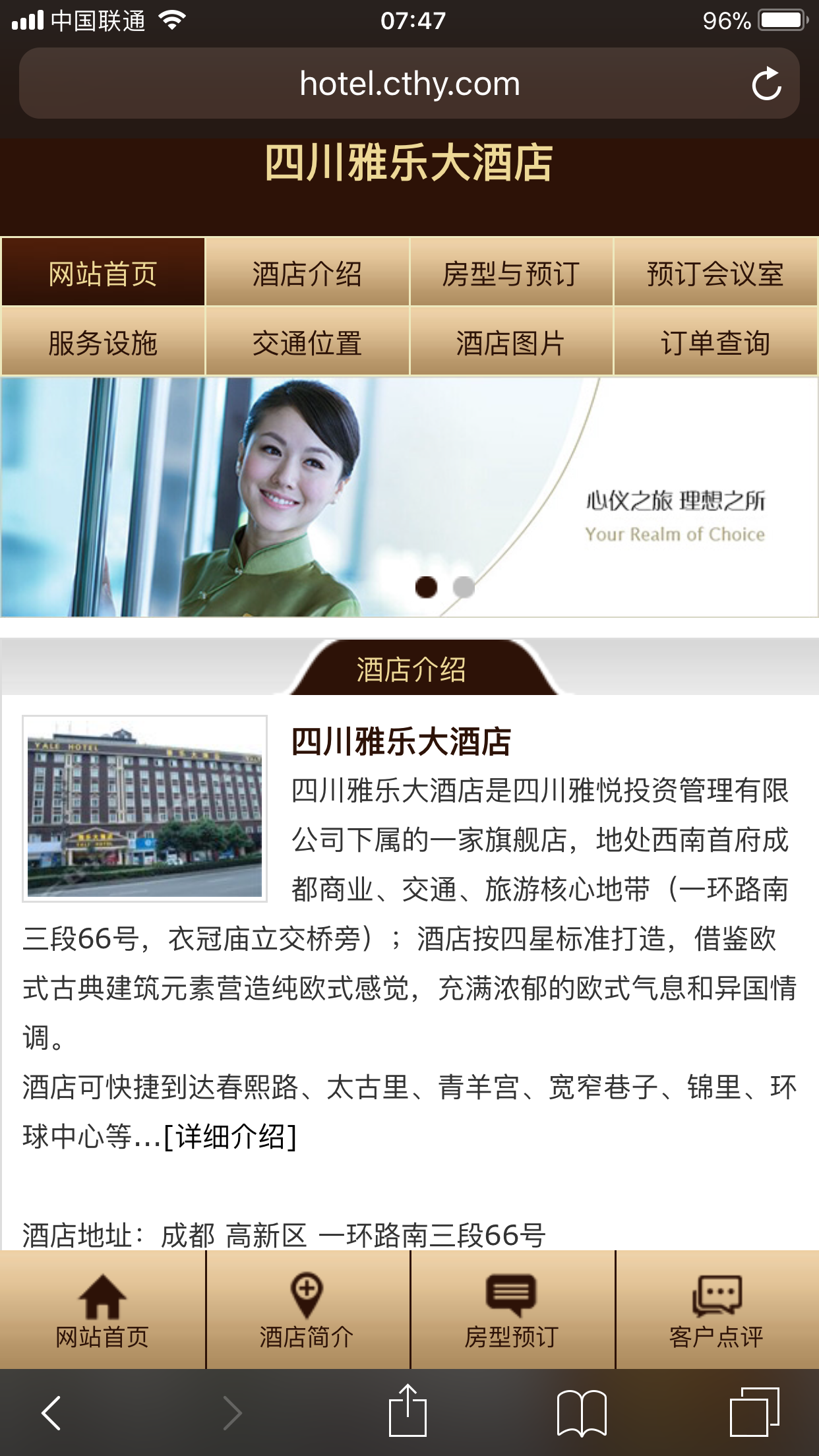
Task: Tap 网站首页 home icon at bottom
Action: point(102,1310)
